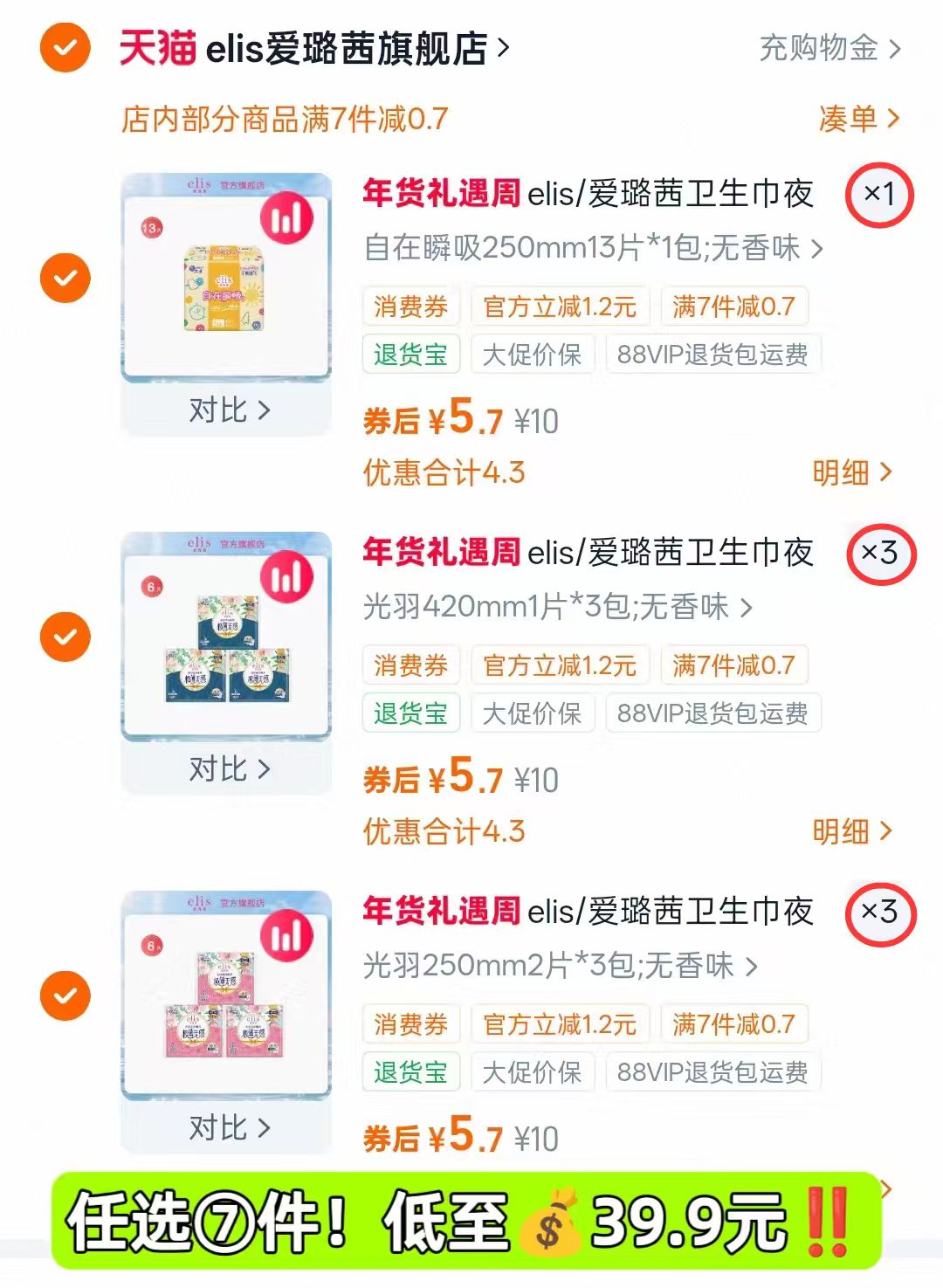Open 对比 comparison for the first product

(227, 409)
